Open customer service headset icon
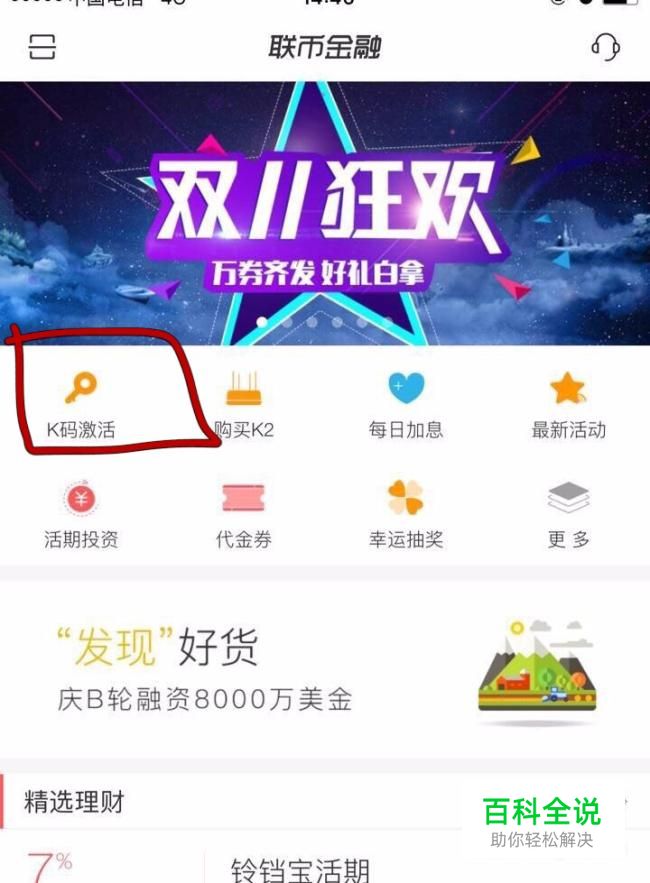 coord(605,47)
